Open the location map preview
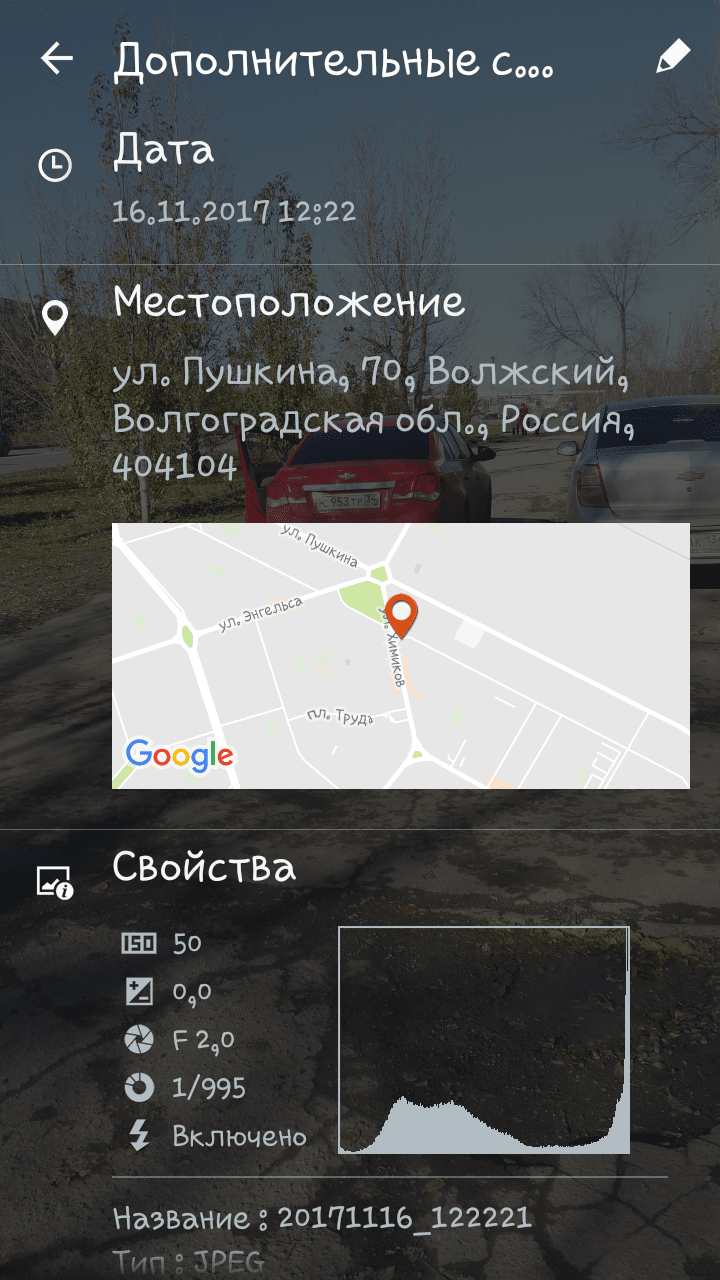The height and width of the screenshot is (1280, 720). coord(400,655)
